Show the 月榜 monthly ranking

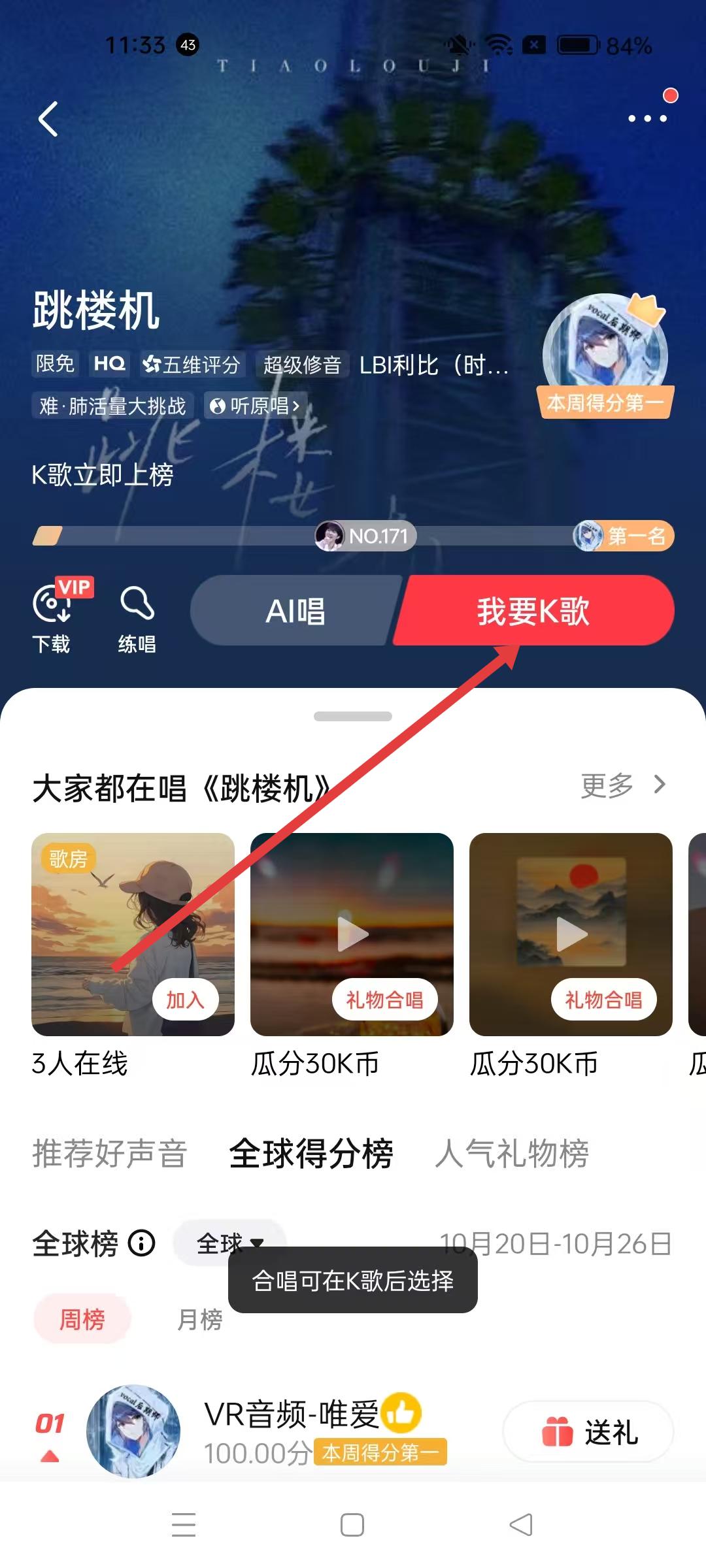tap(200, 1320)
